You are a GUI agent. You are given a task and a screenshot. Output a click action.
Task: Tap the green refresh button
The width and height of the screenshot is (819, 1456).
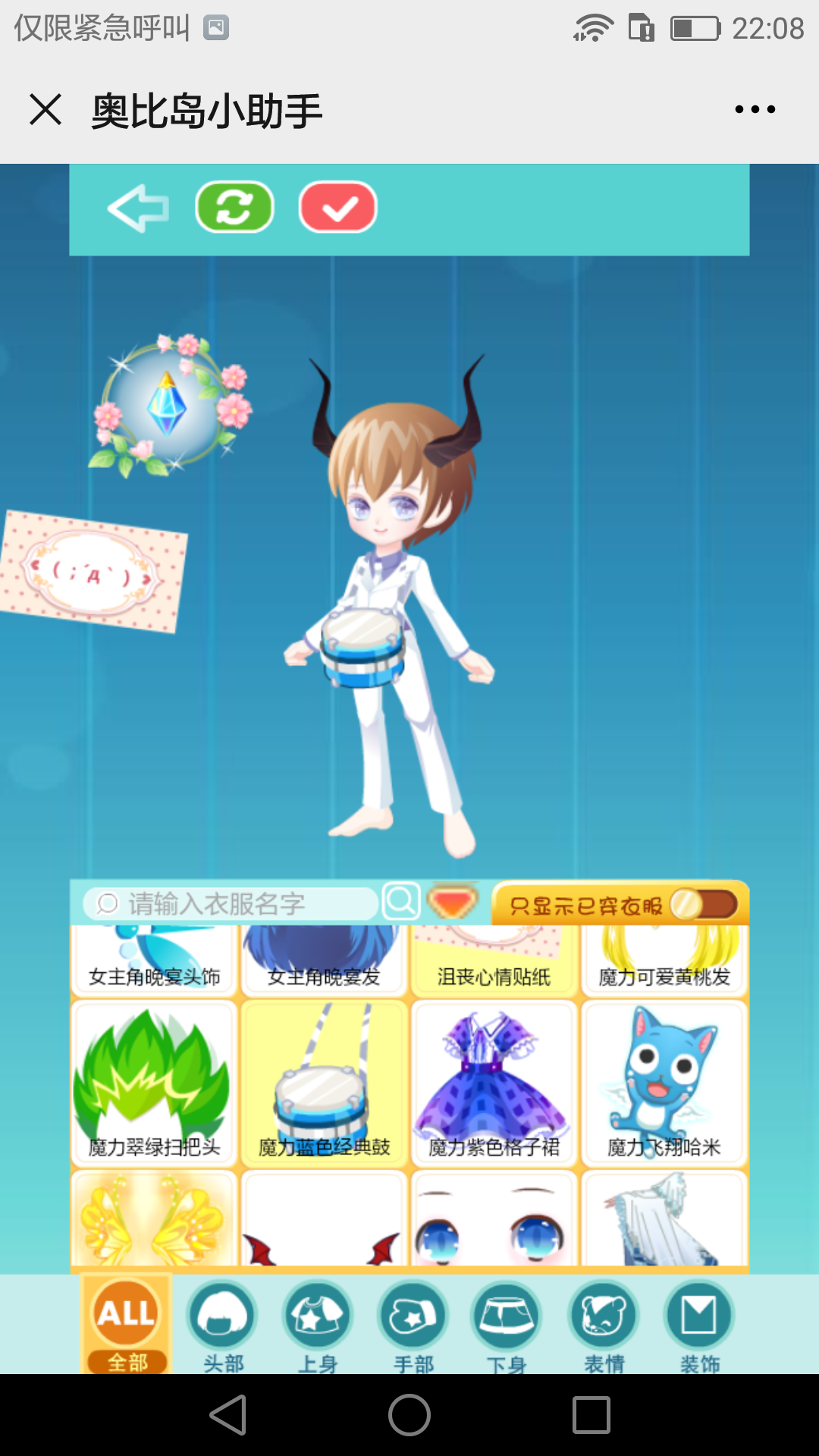pyautogui.click(x=234, y=207)
